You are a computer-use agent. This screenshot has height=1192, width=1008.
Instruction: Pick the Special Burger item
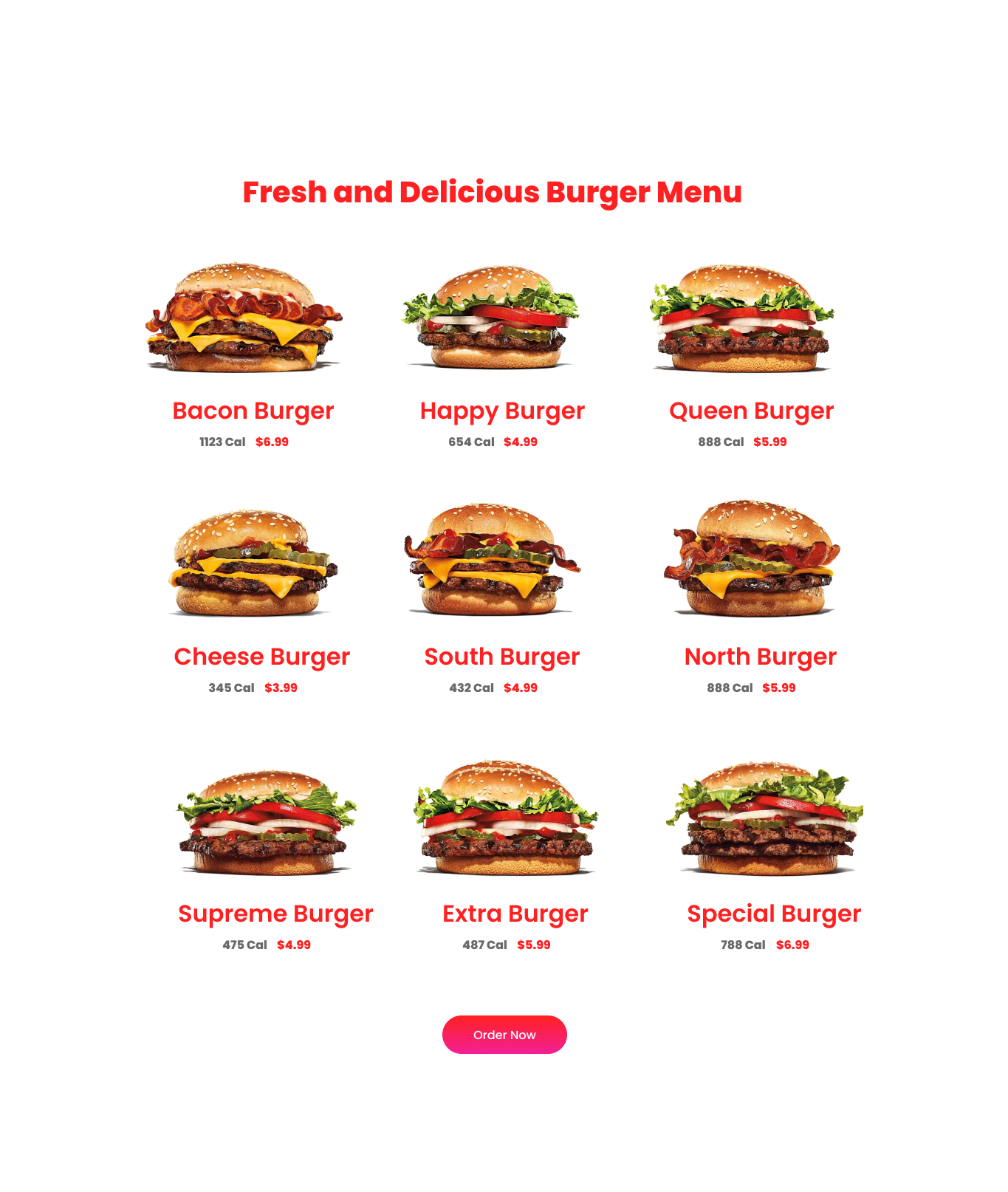pyautogui.click(x=773, y=914)
